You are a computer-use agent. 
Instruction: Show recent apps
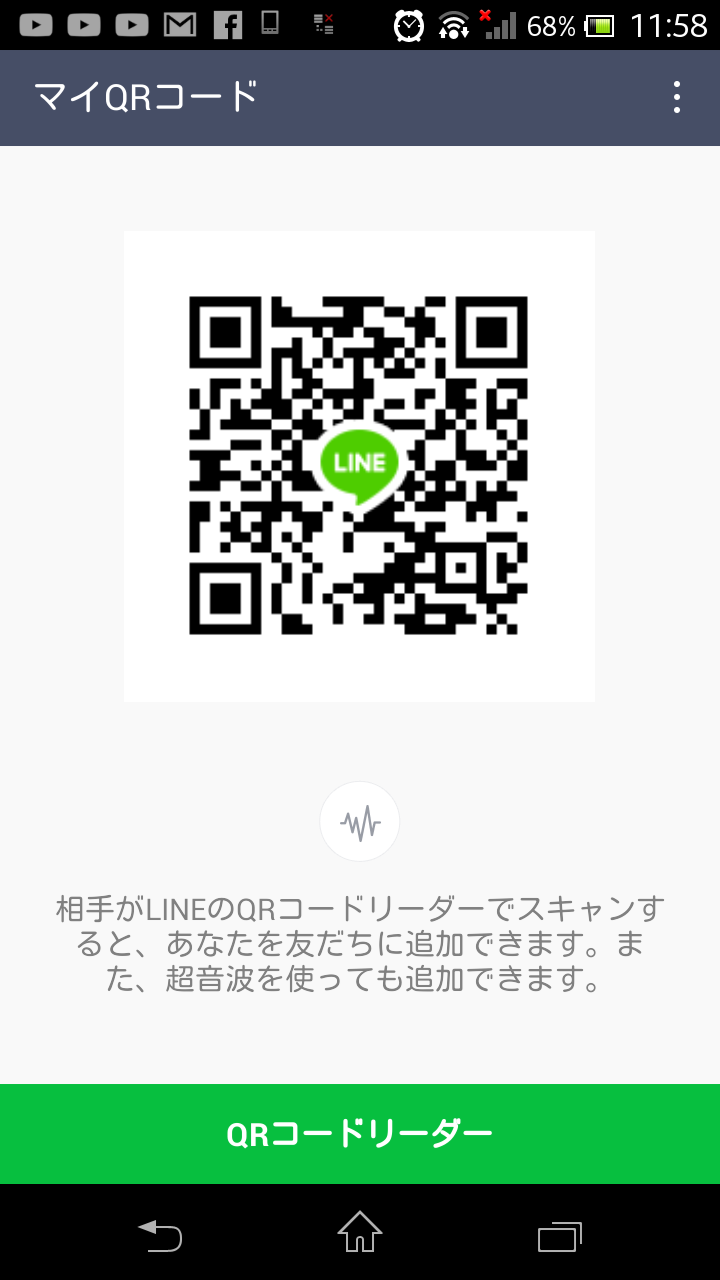click(x=560, y=1236)
